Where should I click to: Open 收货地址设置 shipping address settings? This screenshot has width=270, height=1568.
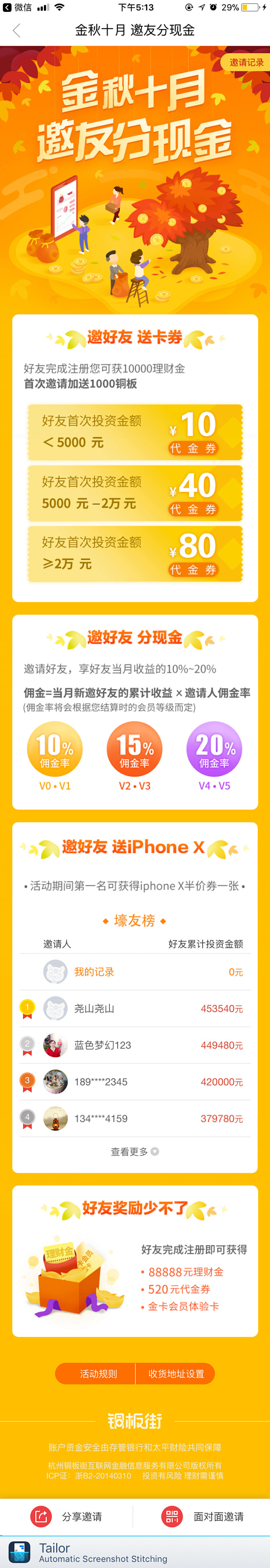point(176,1374)
